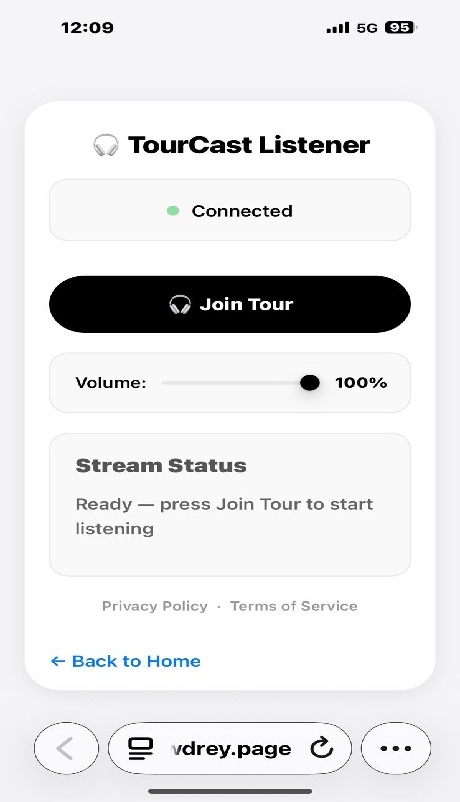460x802 pixels.
Task: Tap the address bar URL text
Action: pos(231,749)
